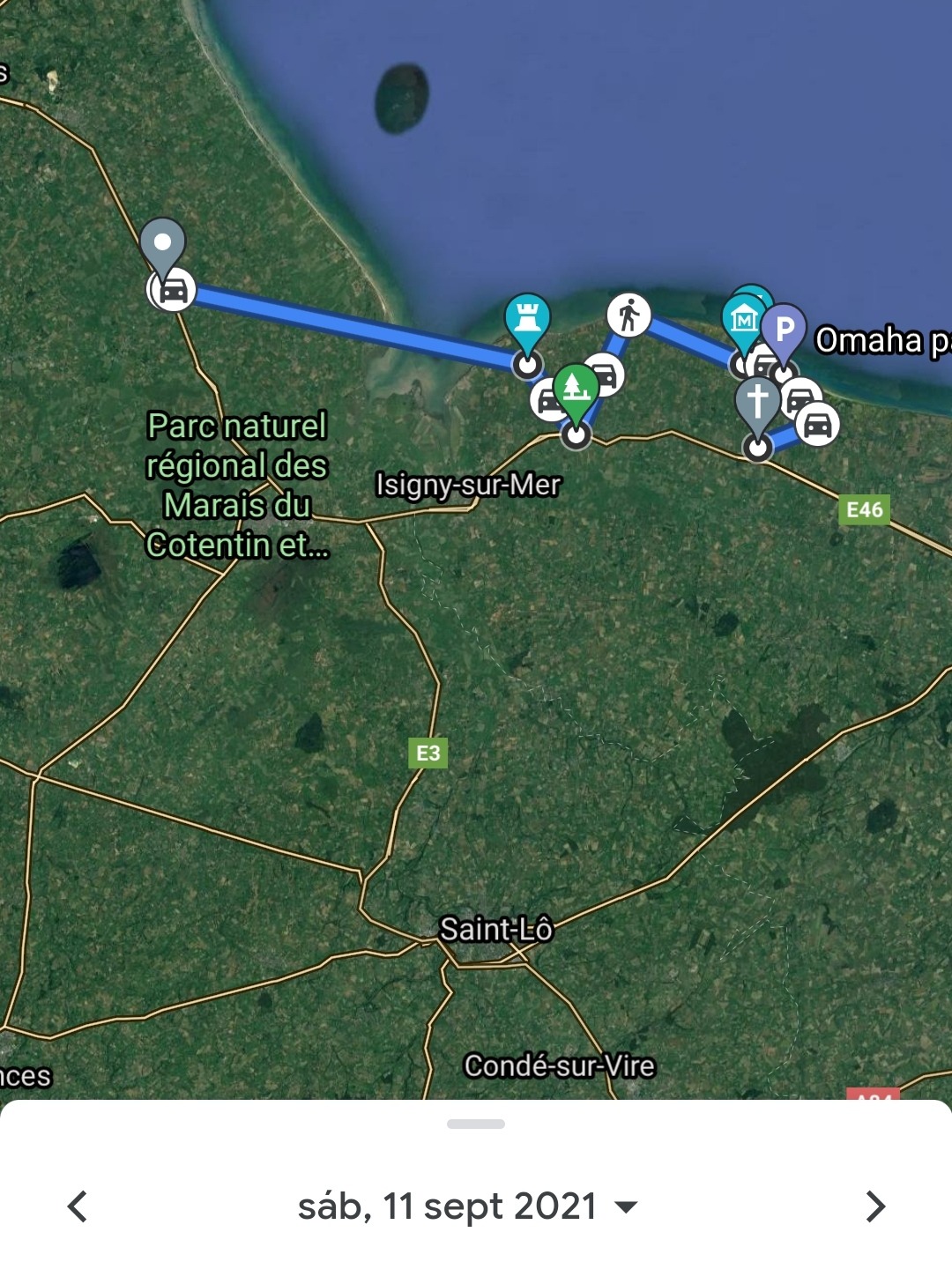Viewport: 952px width, 1284px height.
Task: Open the museum place marker
Action: pyautogui.click(x=743, y=321)
